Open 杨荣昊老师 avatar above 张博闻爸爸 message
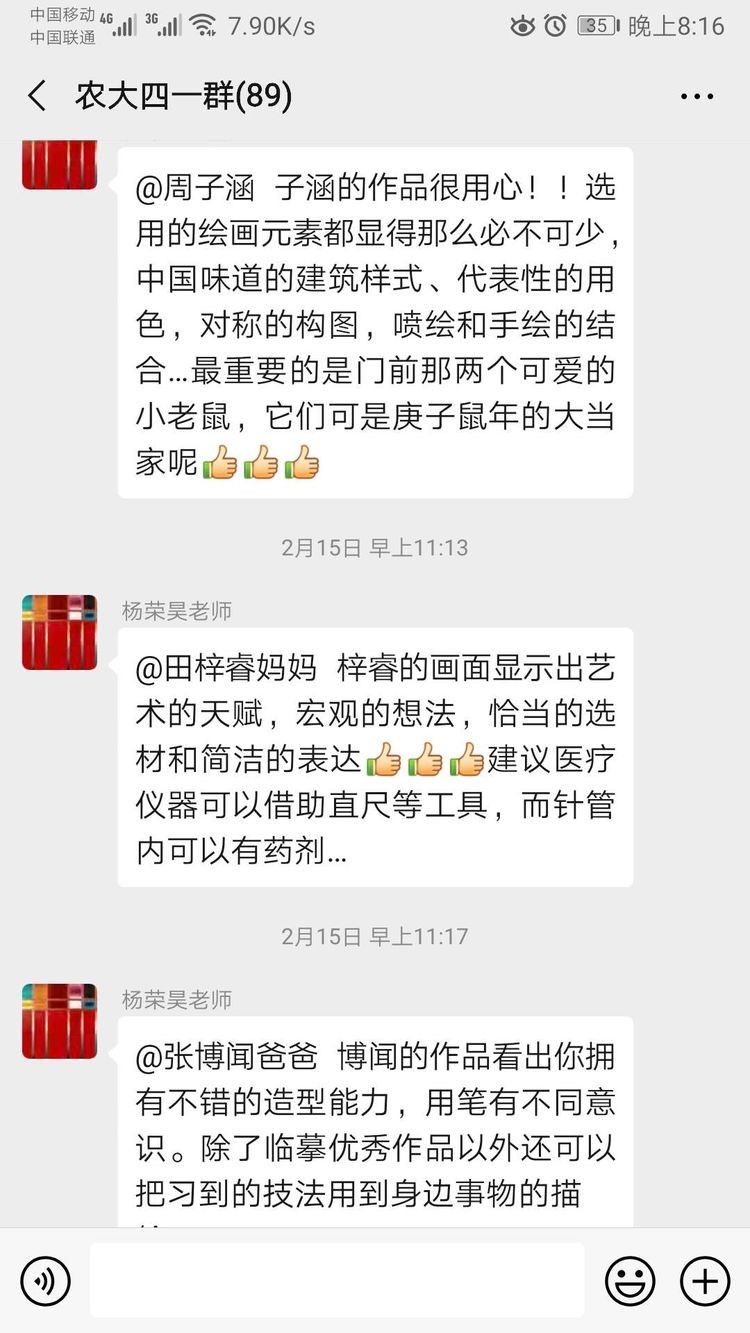The width and height of the screenshot is (750, 1333). click(x=59, y=1021)
